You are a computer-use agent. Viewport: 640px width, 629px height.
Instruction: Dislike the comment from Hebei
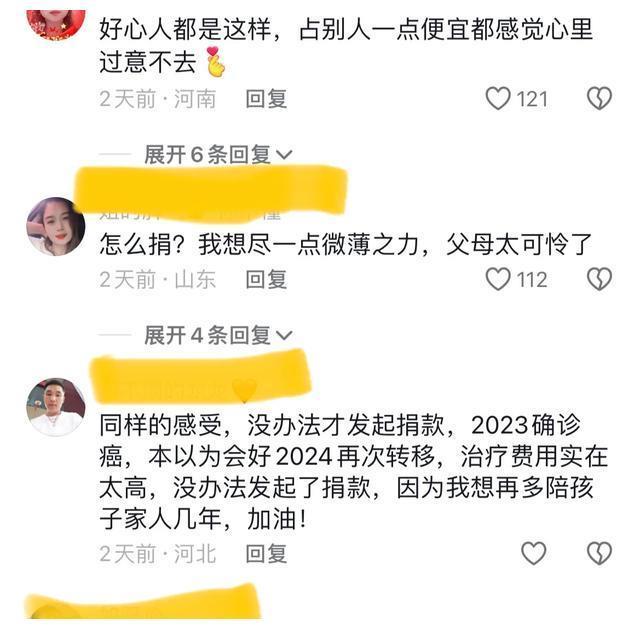pos(598,553)
